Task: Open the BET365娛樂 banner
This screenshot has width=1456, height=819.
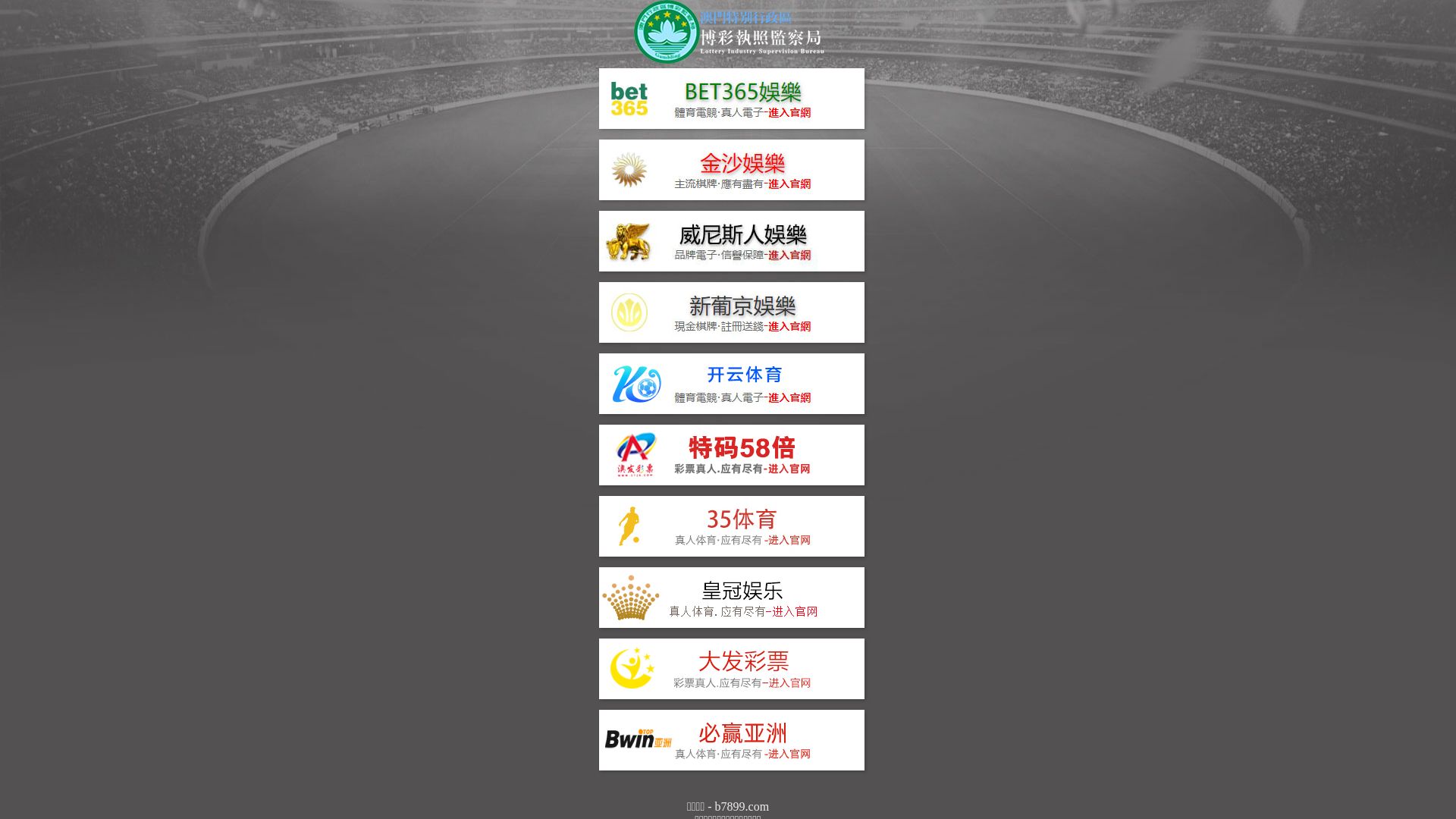Action: 731,99
